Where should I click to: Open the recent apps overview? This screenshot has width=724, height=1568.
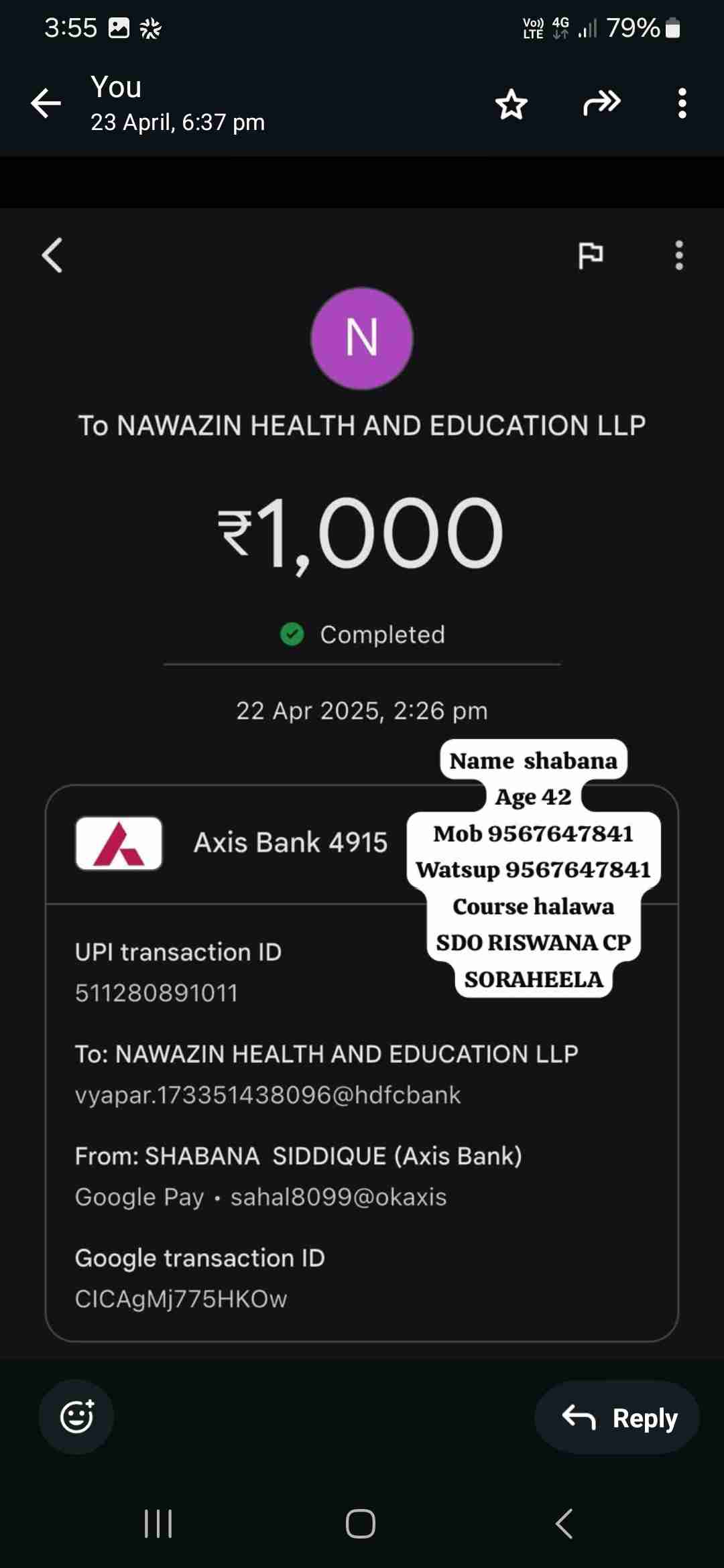[x=159, y=1524]
